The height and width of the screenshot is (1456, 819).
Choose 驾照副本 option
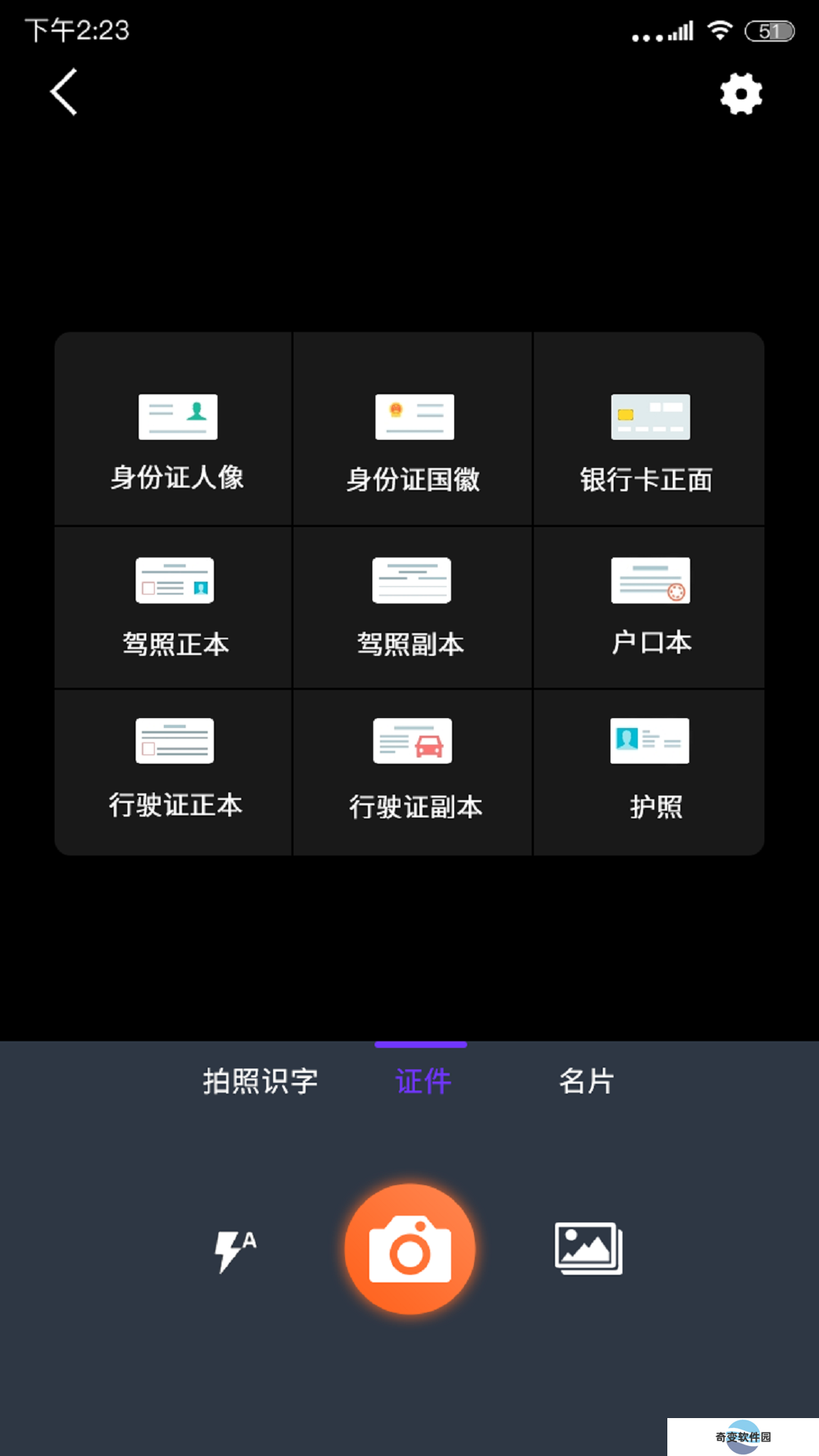[413, 607]
